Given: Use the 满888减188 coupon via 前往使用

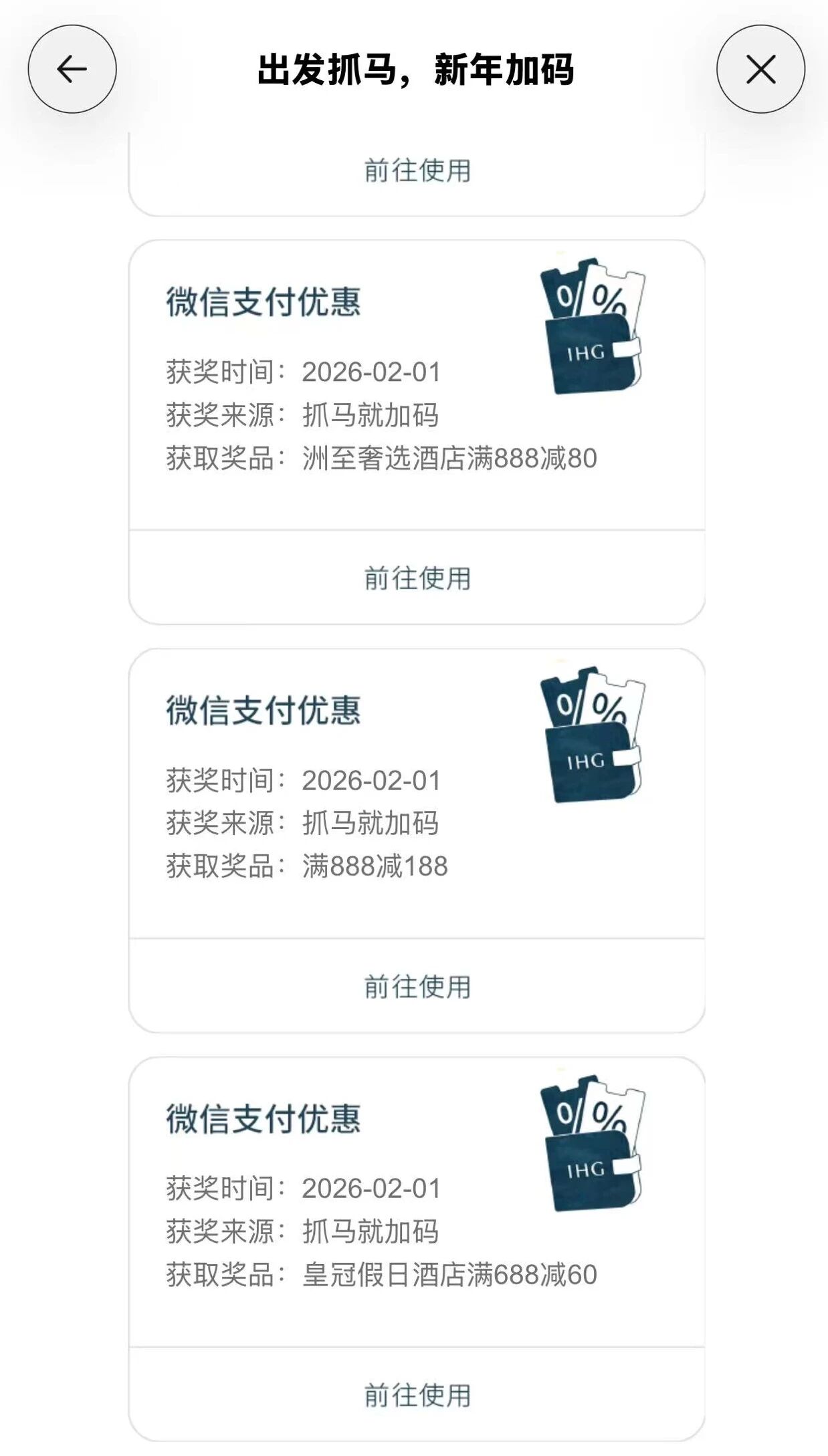Looking at the screenshot, I should (x=417, y=987).
